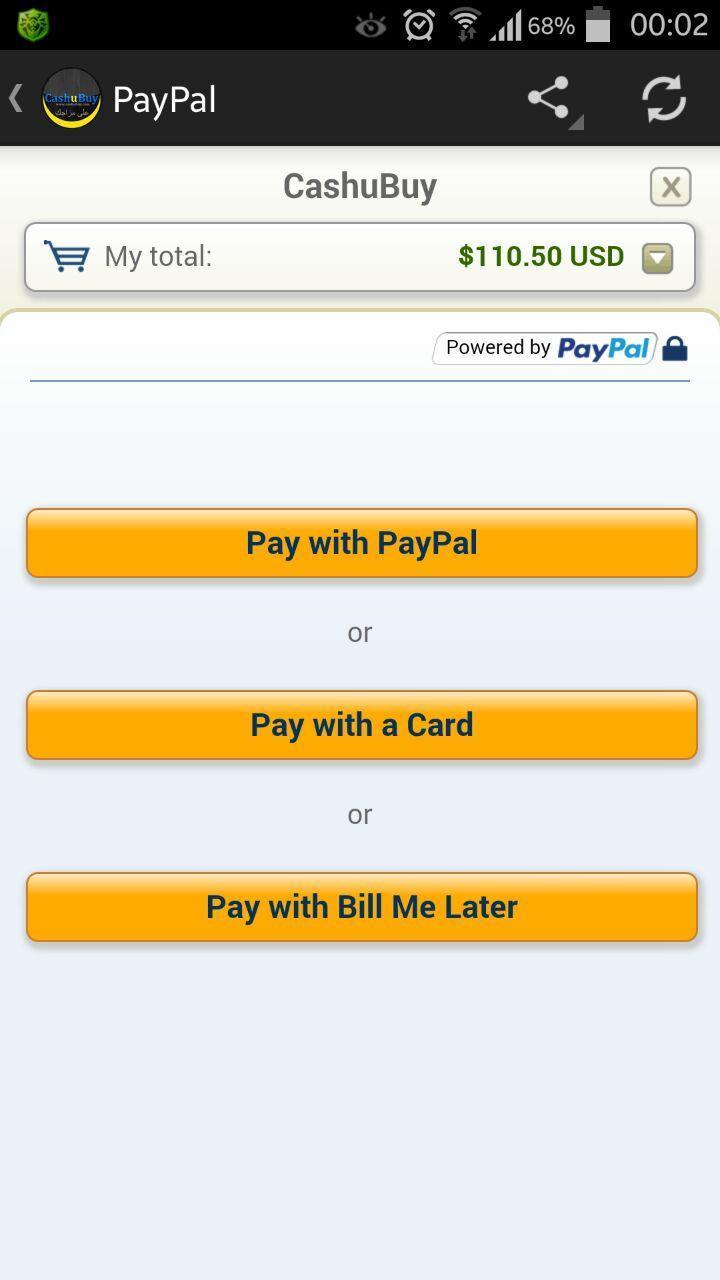720x1280 pixels.
Task: Tap the PayPal title in the header bar
Action: click(x=164, y=98)
